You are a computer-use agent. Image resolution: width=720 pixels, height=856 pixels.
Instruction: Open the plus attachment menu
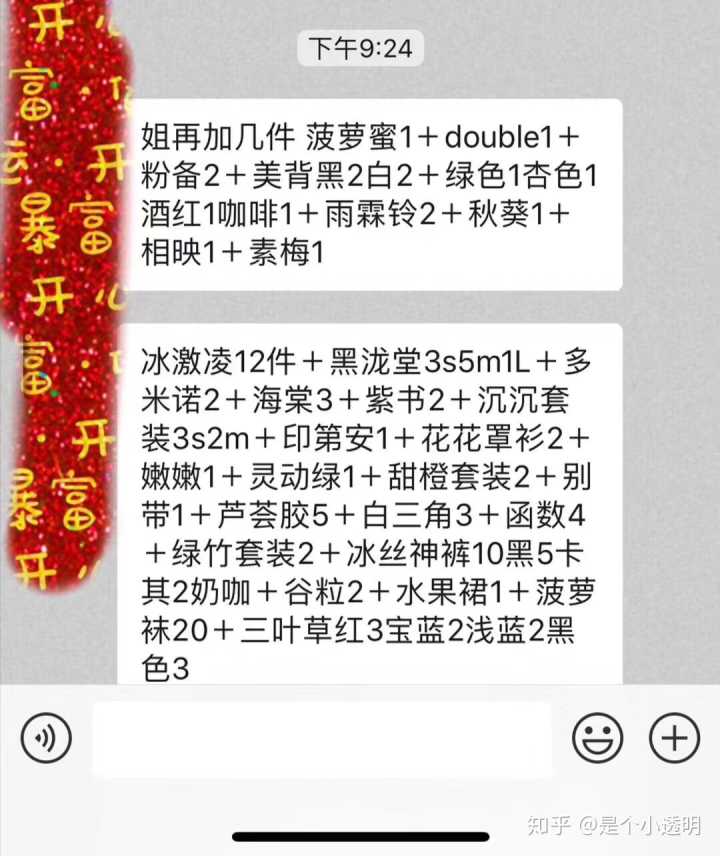[674, 739]
